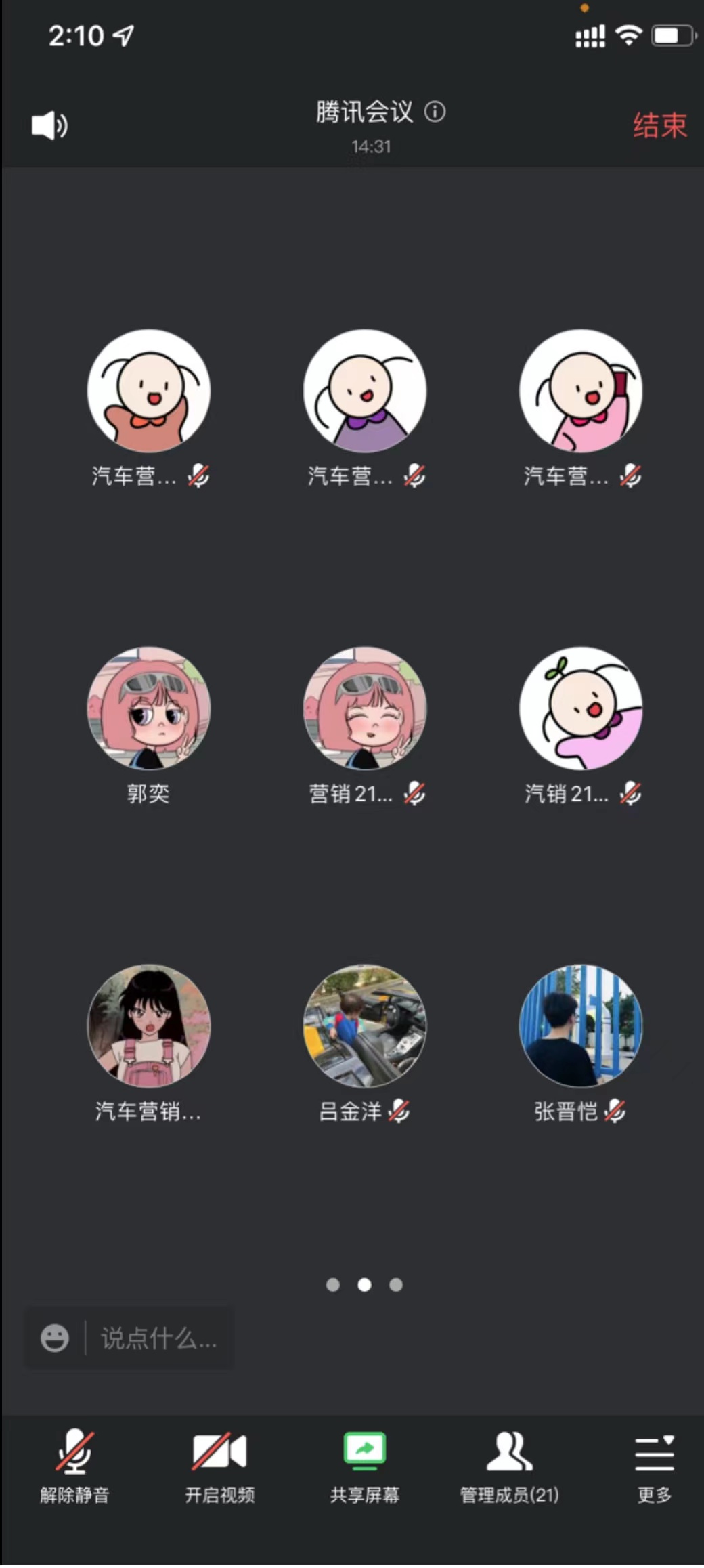The height and width of the screenshot is (1568, 704).
Task: Select participant 营销21...
Action: 364,725
